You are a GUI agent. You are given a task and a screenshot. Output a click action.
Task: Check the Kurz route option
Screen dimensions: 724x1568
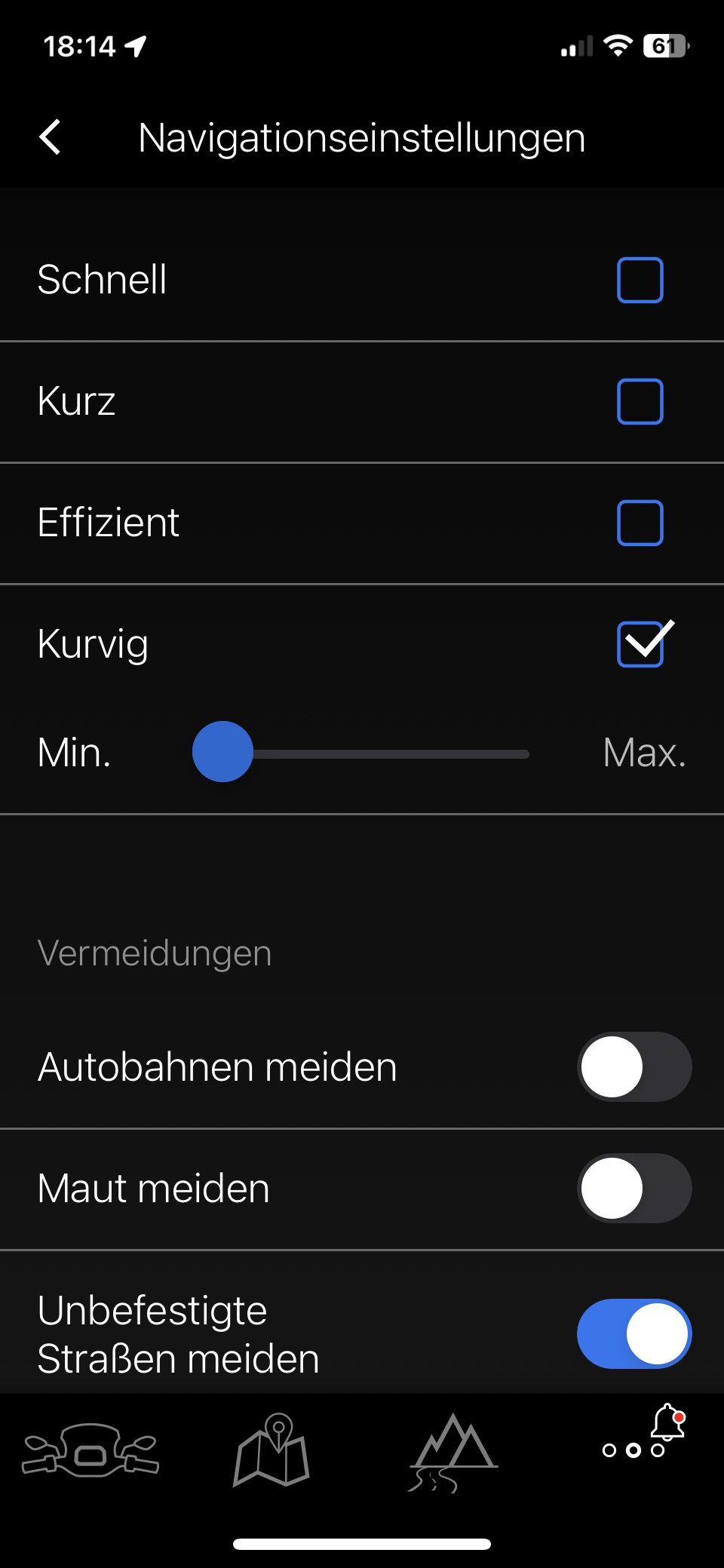pos(640,401)
